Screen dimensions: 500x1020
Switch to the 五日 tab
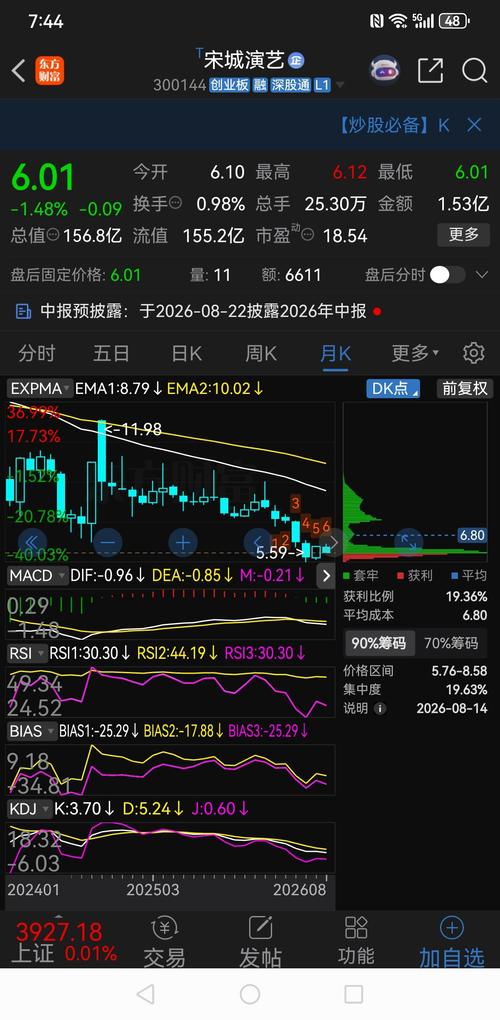(x=111, y=354)
